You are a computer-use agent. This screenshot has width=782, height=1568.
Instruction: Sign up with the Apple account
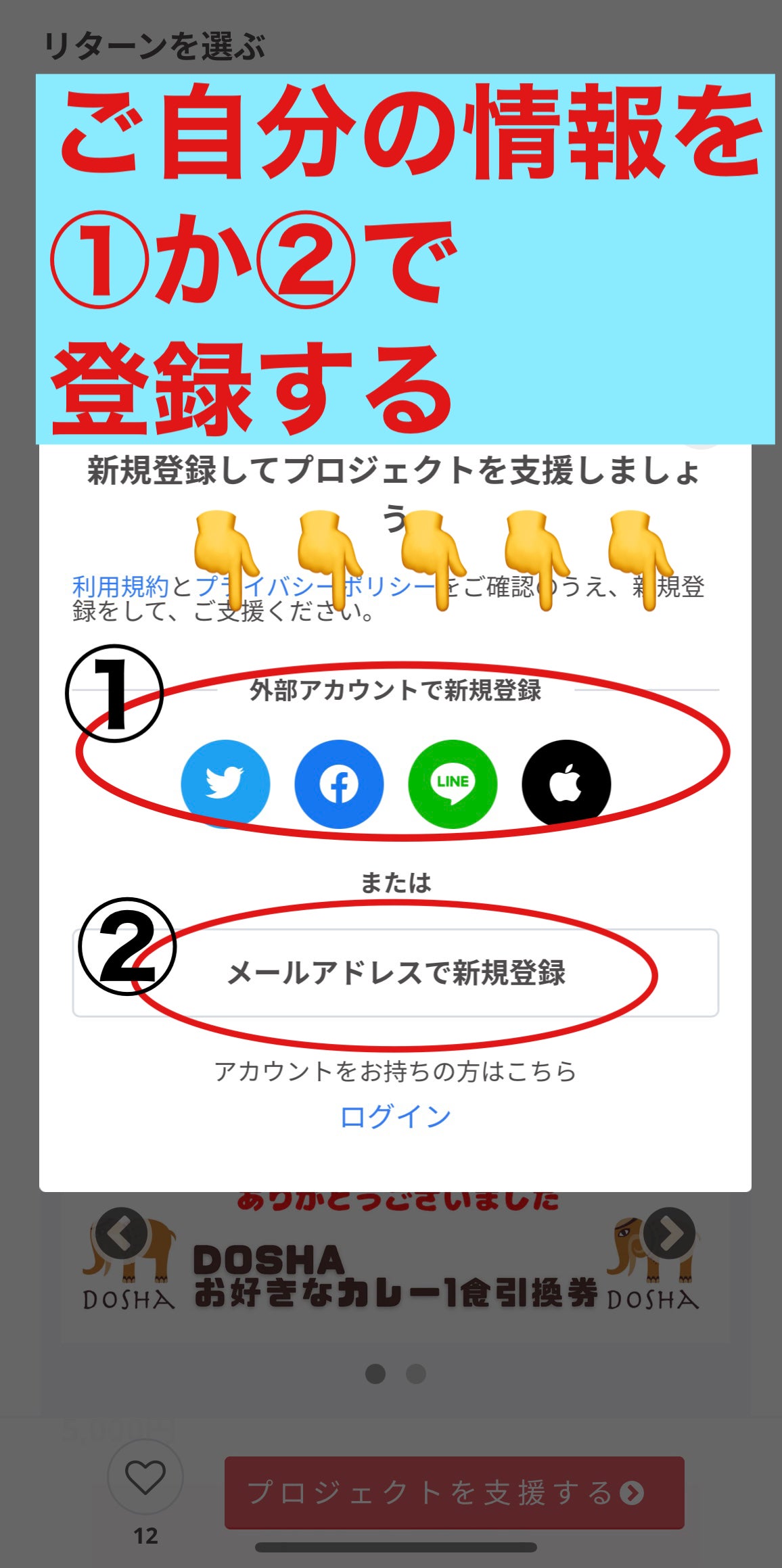(566, 784)
